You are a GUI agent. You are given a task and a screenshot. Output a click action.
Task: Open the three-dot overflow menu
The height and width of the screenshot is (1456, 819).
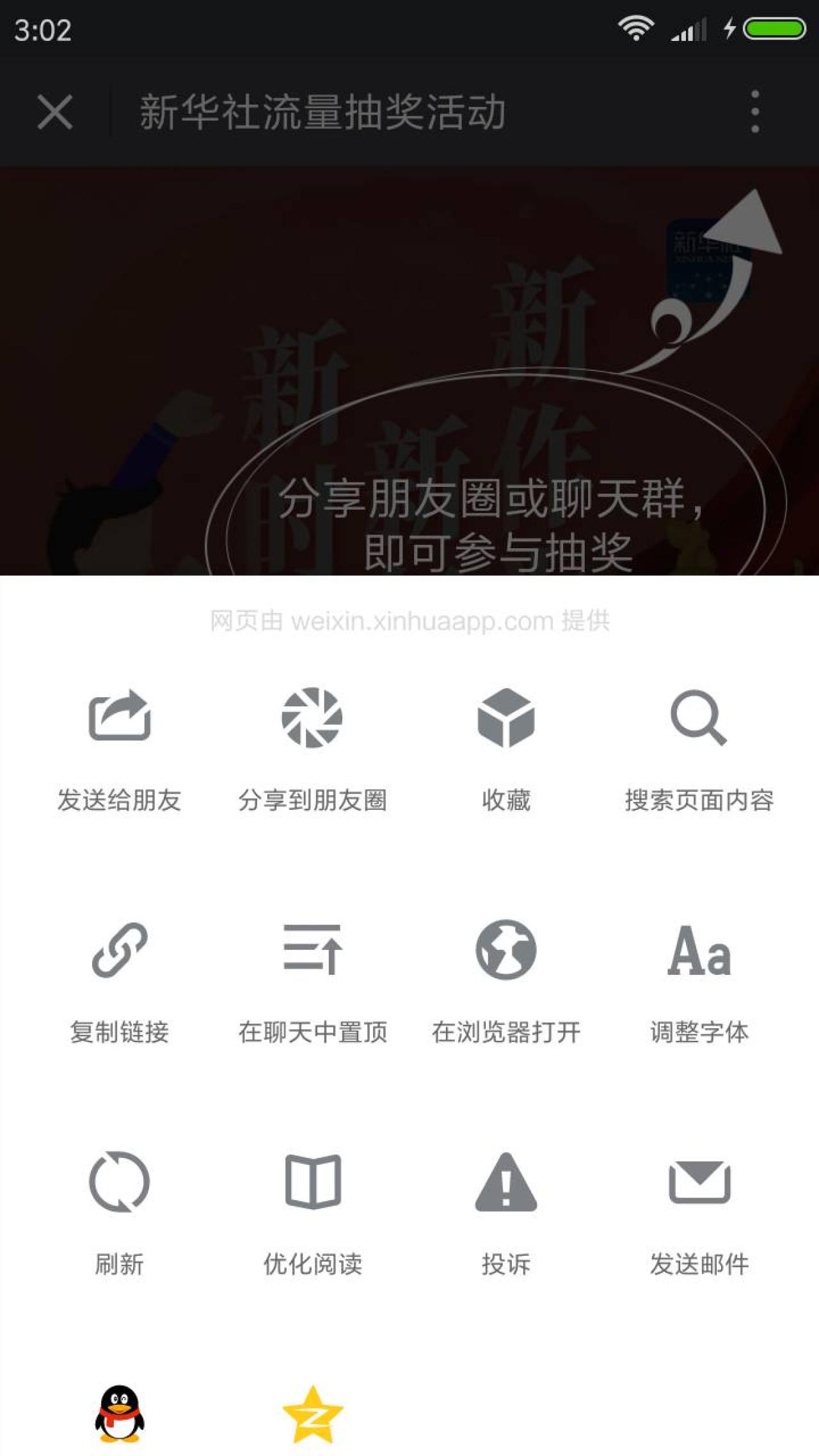(x=755, y=112)
